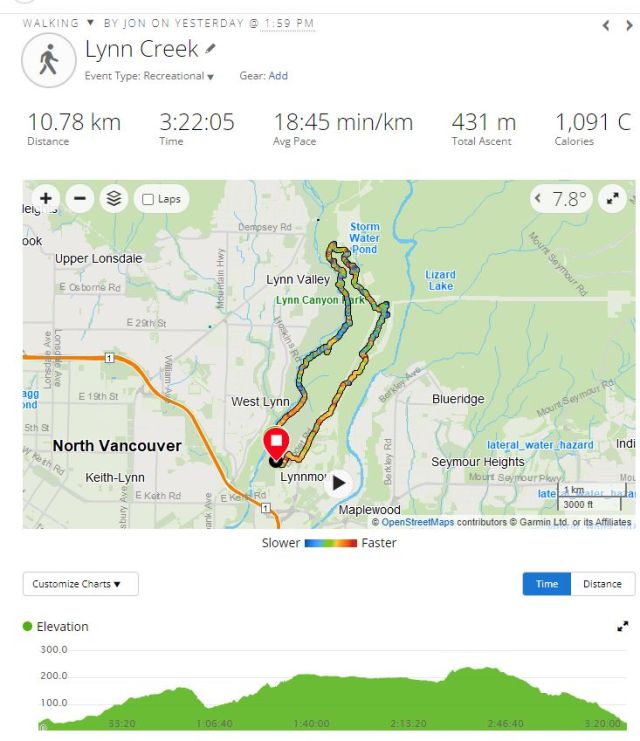Select the Time chart view

(x=547, y=584)
